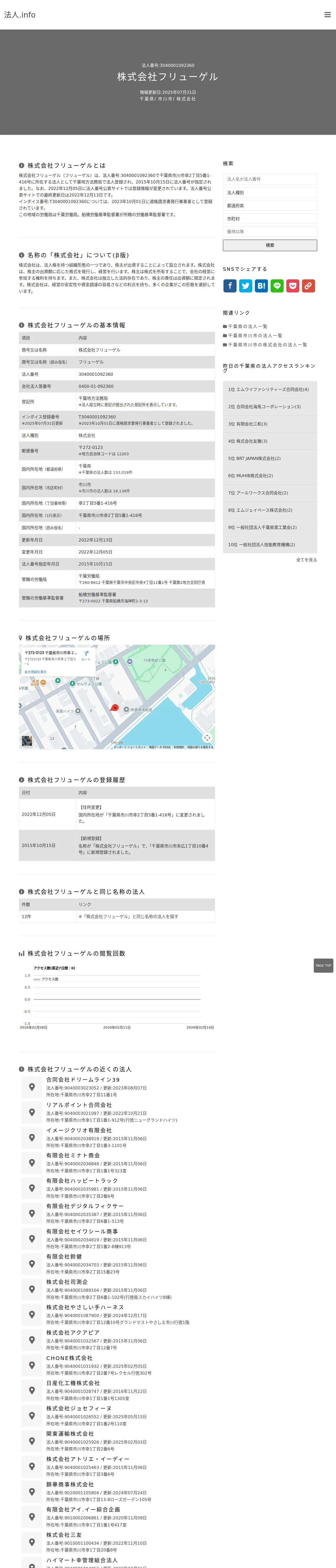
Task: Tap 全てを見る link
Action: (x=307, y=560)
